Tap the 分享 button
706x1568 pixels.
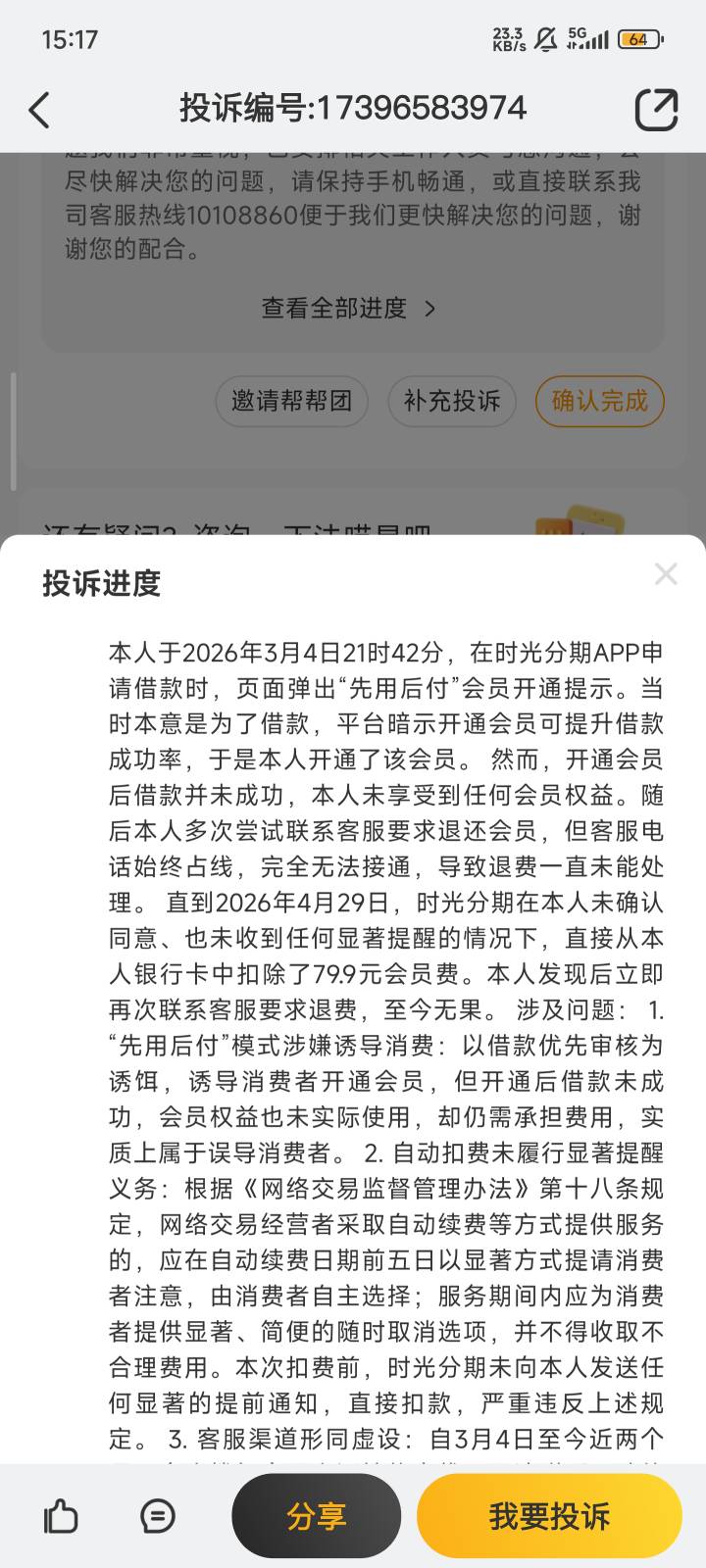316,1516
